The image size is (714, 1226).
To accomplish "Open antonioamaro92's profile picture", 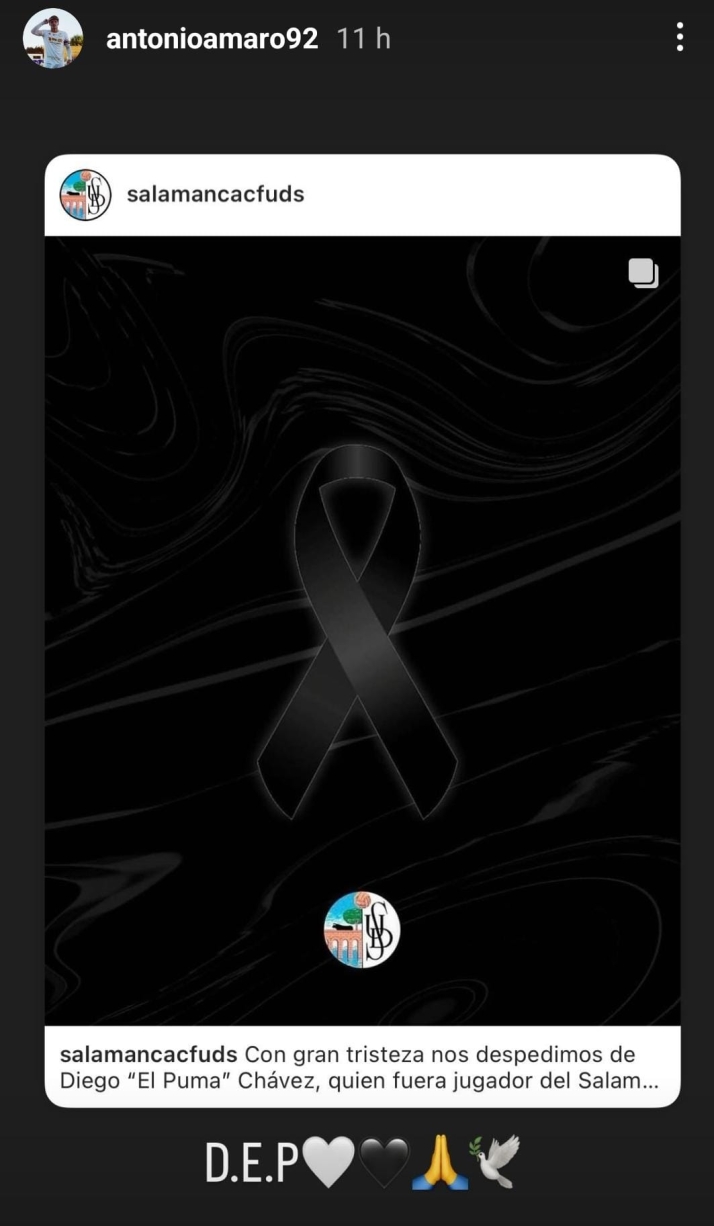I will [x=52, y=38].
